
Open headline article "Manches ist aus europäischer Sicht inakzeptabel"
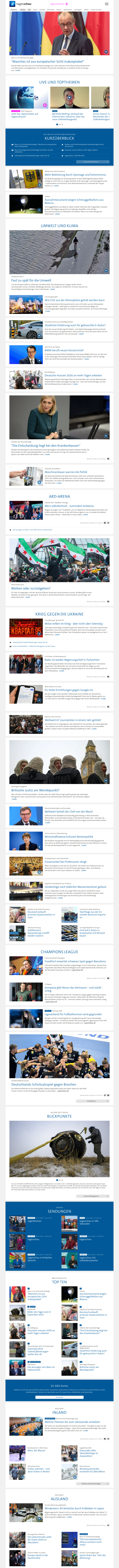47,62
